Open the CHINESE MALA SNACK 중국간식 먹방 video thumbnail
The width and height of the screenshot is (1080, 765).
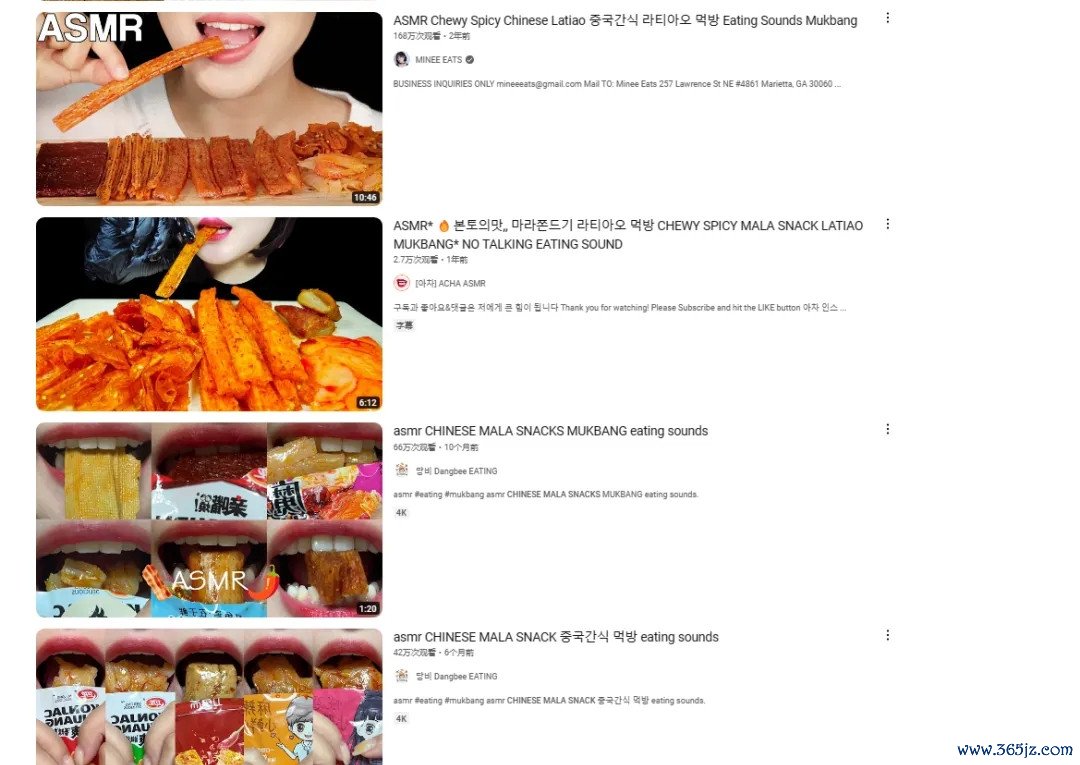pos(209,696)
